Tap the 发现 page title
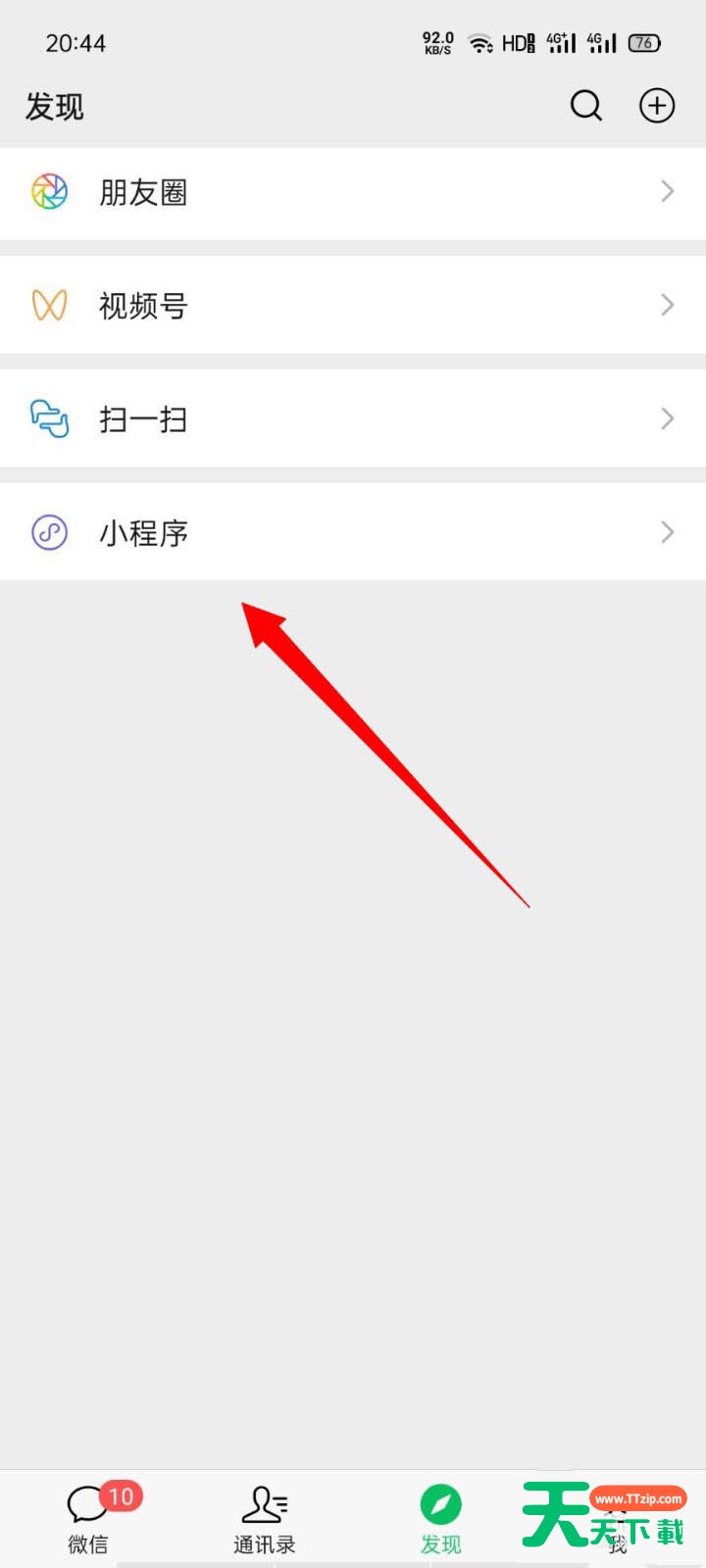This screenshot has width=706, height=1568. click(x=54, y=106)
